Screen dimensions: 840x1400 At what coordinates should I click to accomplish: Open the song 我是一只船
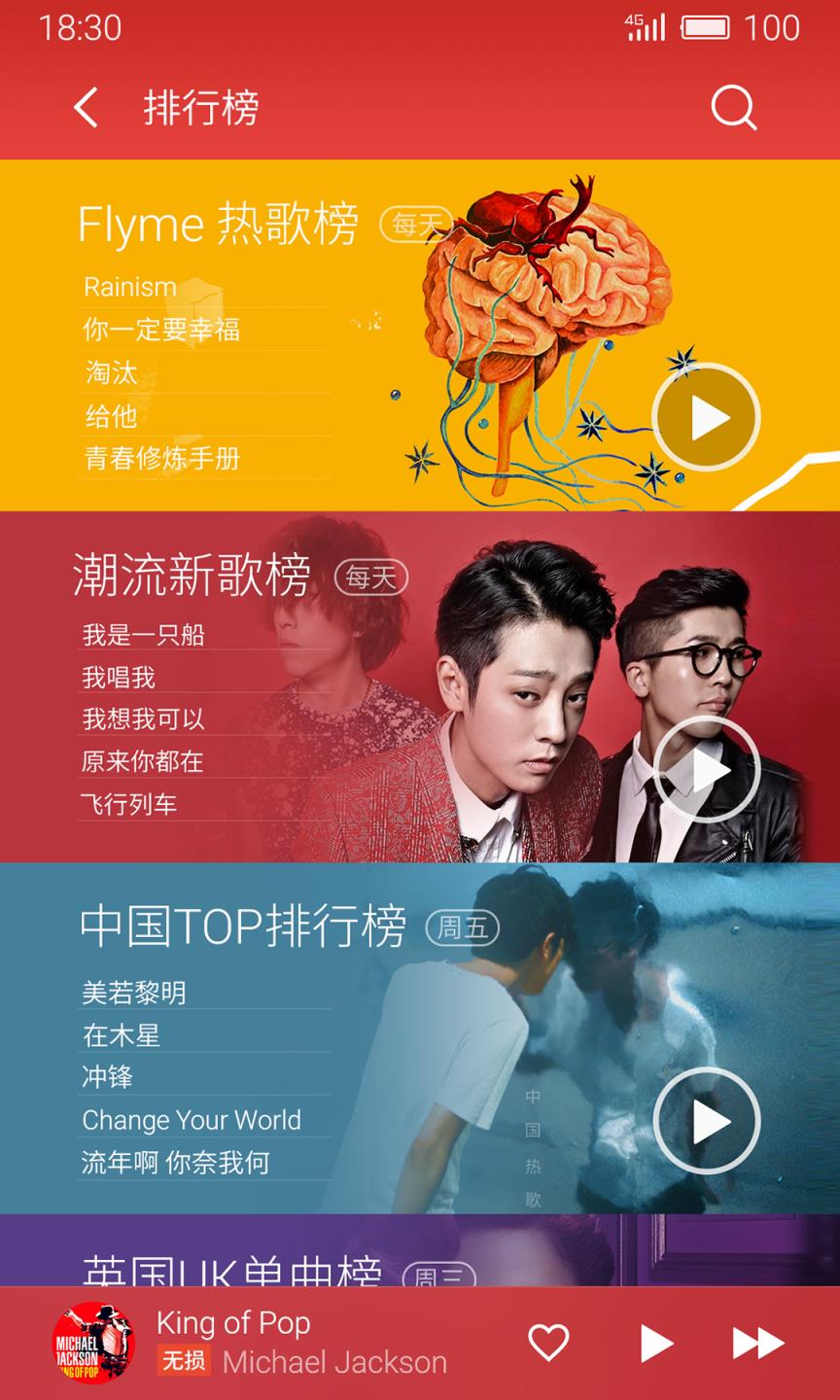[x=146, y=634]
